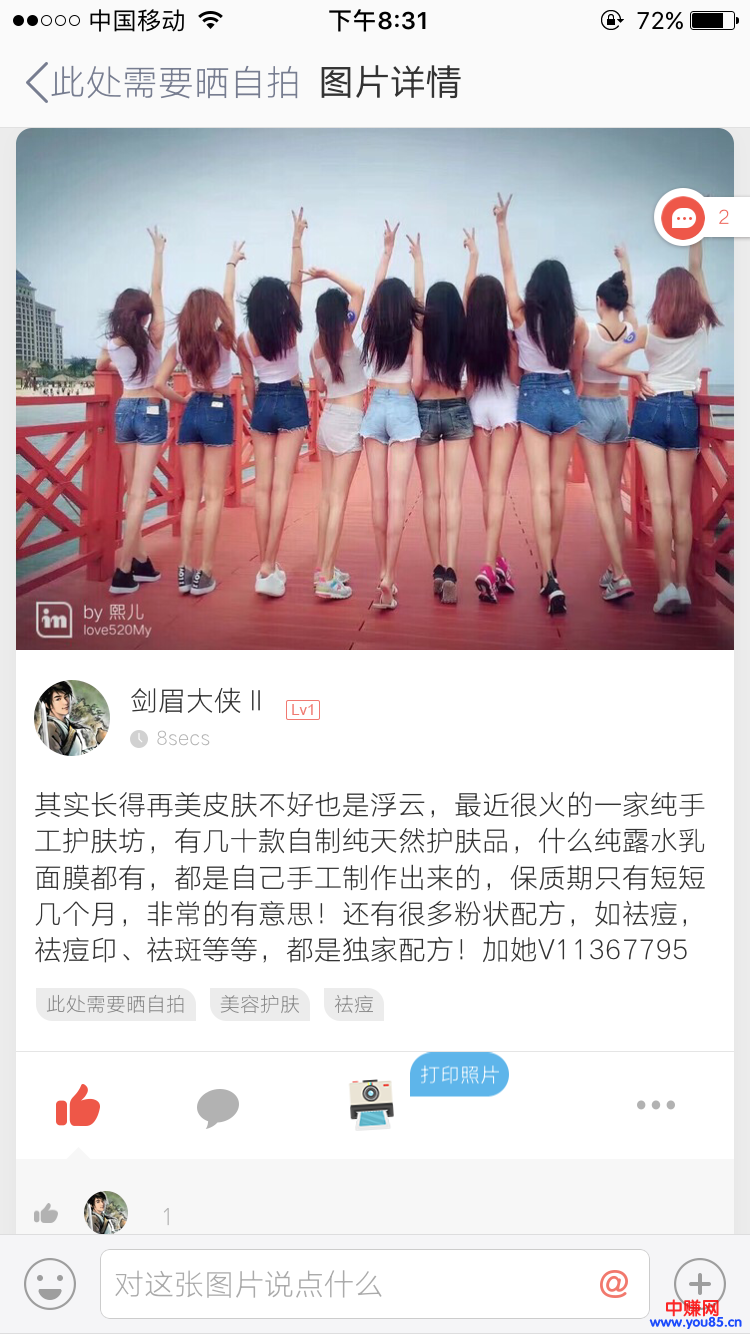The image size is (750, 1334).
Task: Like this photo with thumbs up
Action: [x=78, y=1105]
